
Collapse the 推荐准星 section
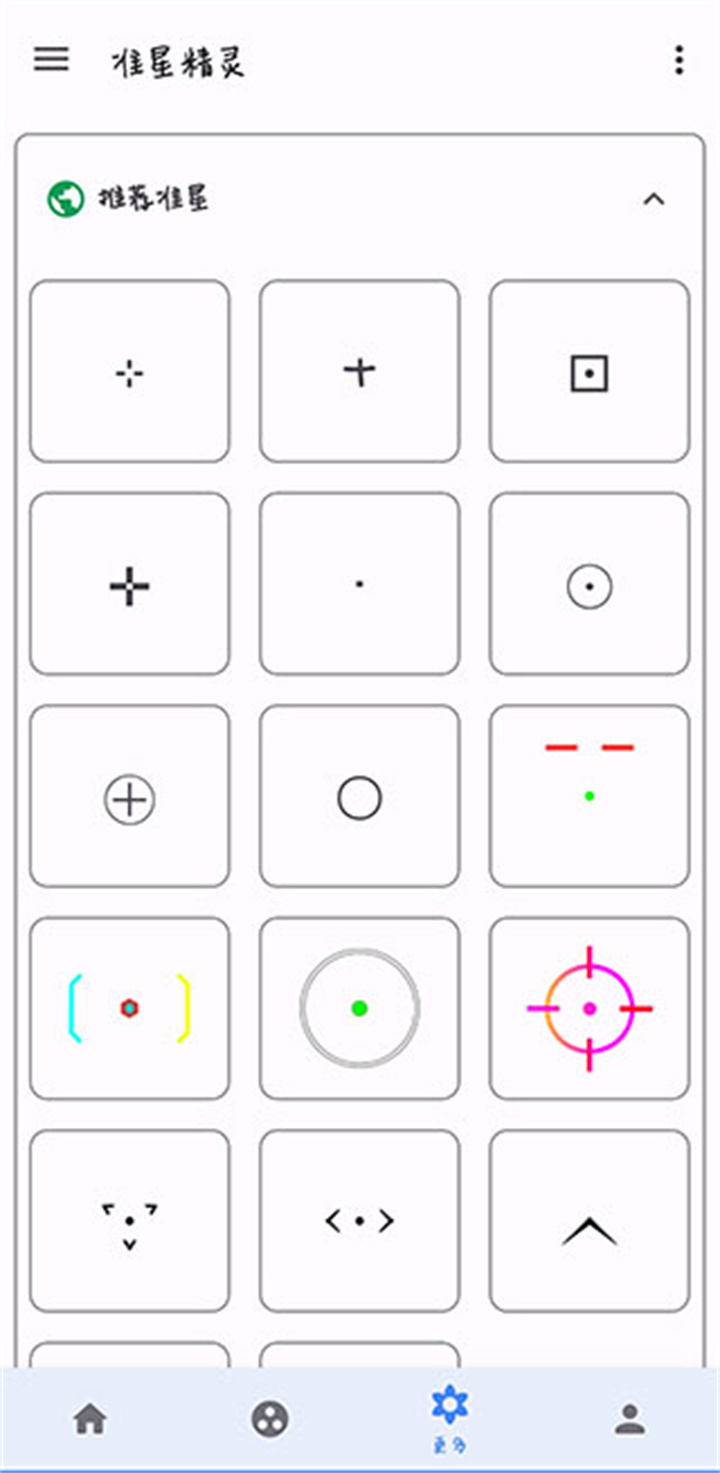tap(653, 199)
